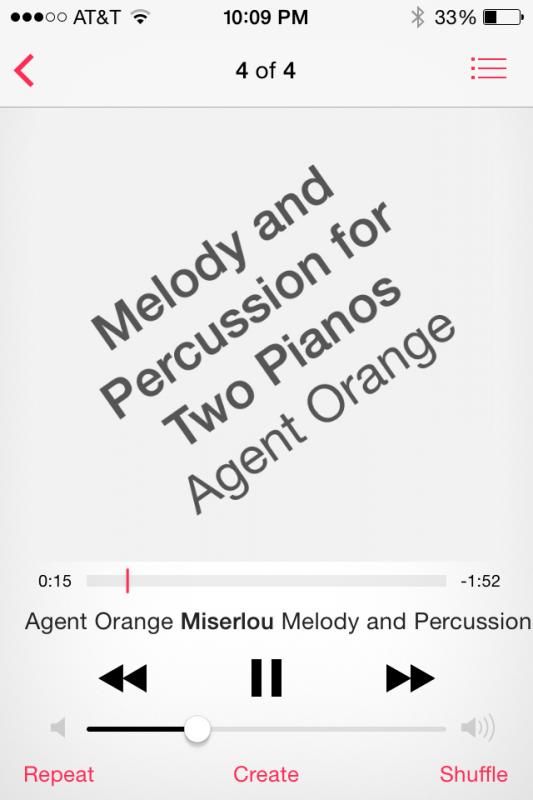Tap the volume slider knob

tap(197, 729)
